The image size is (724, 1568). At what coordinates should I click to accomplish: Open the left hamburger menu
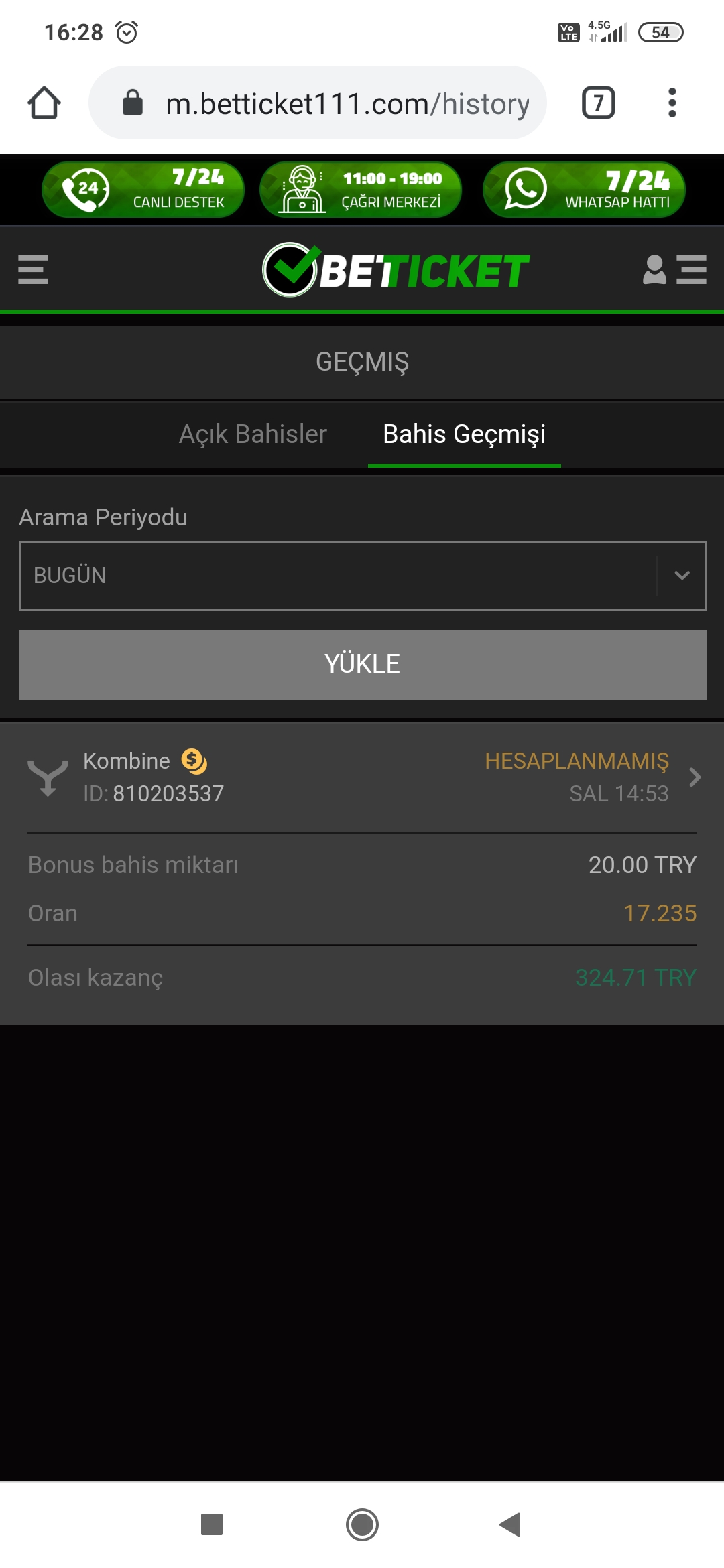(x=33, y=269)
